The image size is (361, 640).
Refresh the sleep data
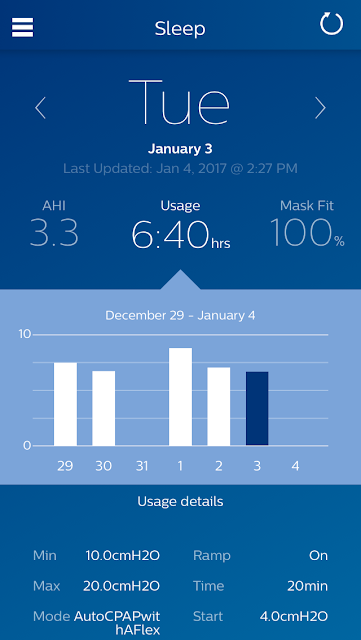331,24
